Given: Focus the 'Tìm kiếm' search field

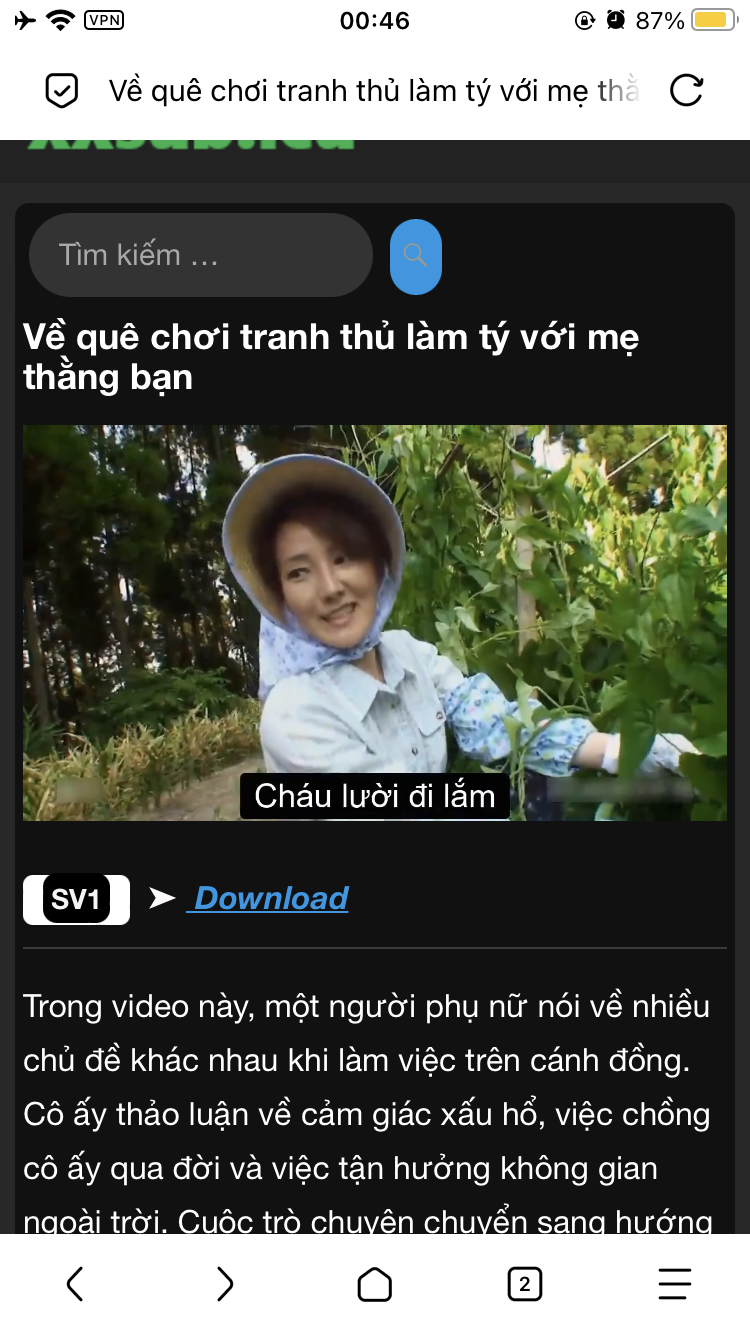Looking at the screenshot, I should 200,255.
